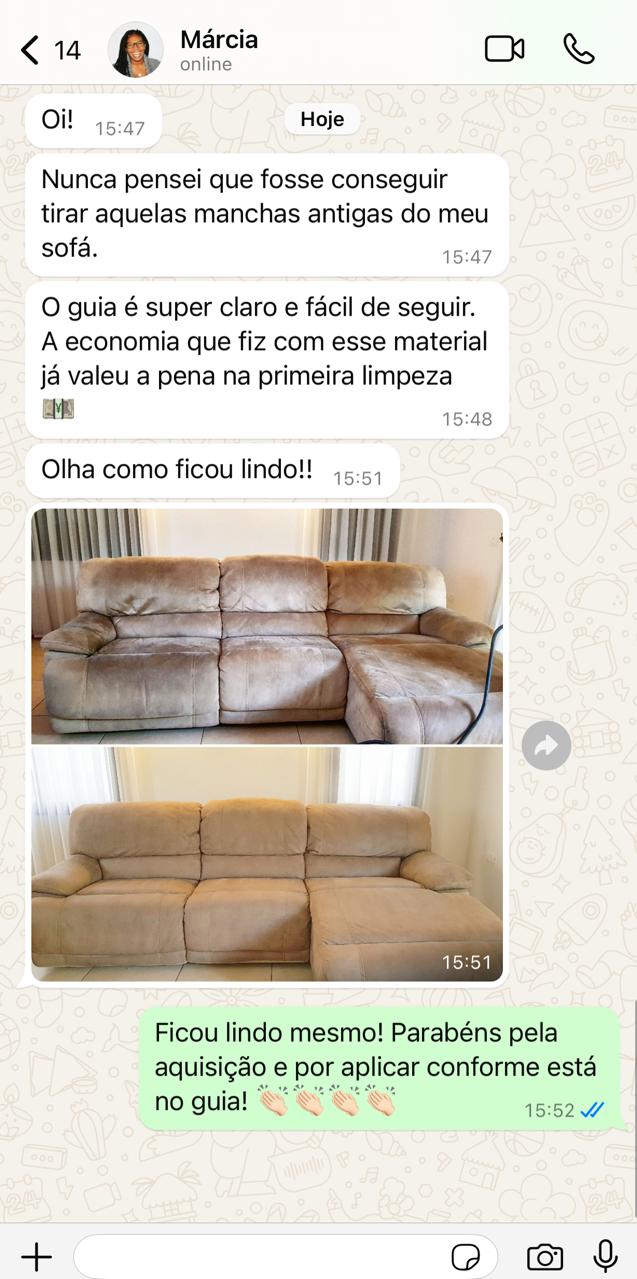Open the camera to take a photo
Image resolution: width=637 pixels, height=1279 pixels.
pos(544,1256)
